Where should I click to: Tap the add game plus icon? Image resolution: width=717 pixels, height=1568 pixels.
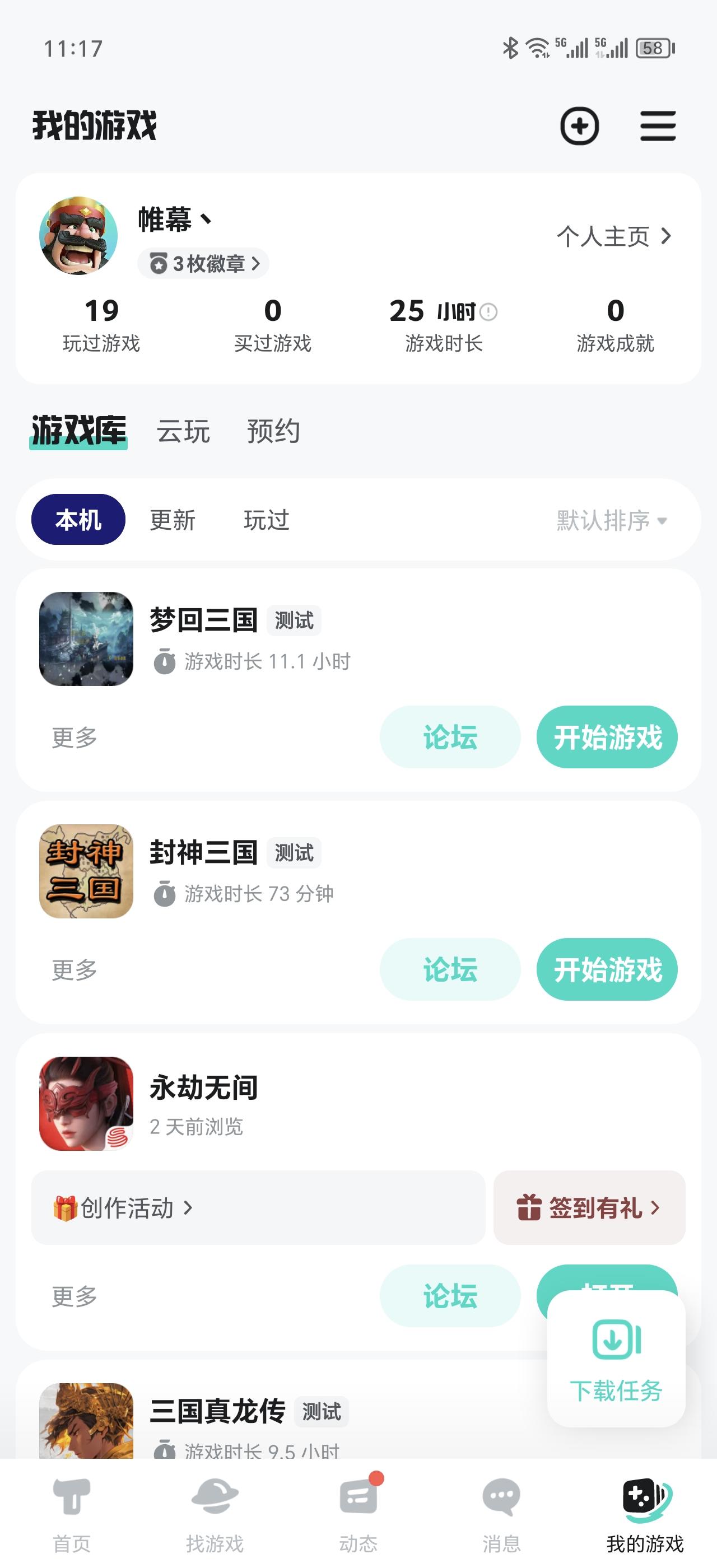579,126
